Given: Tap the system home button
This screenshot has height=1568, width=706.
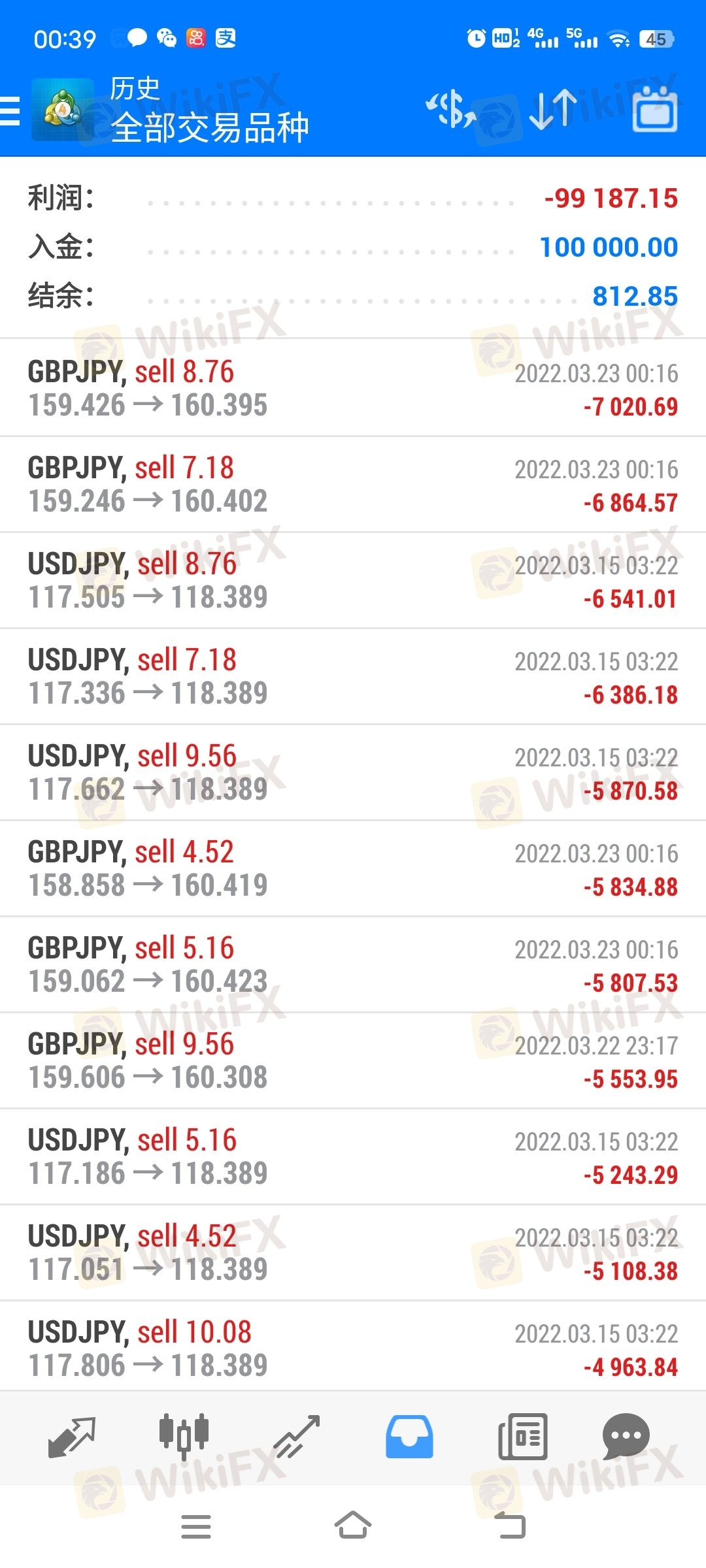Looking at the screenshot, I should point(353,1526).
